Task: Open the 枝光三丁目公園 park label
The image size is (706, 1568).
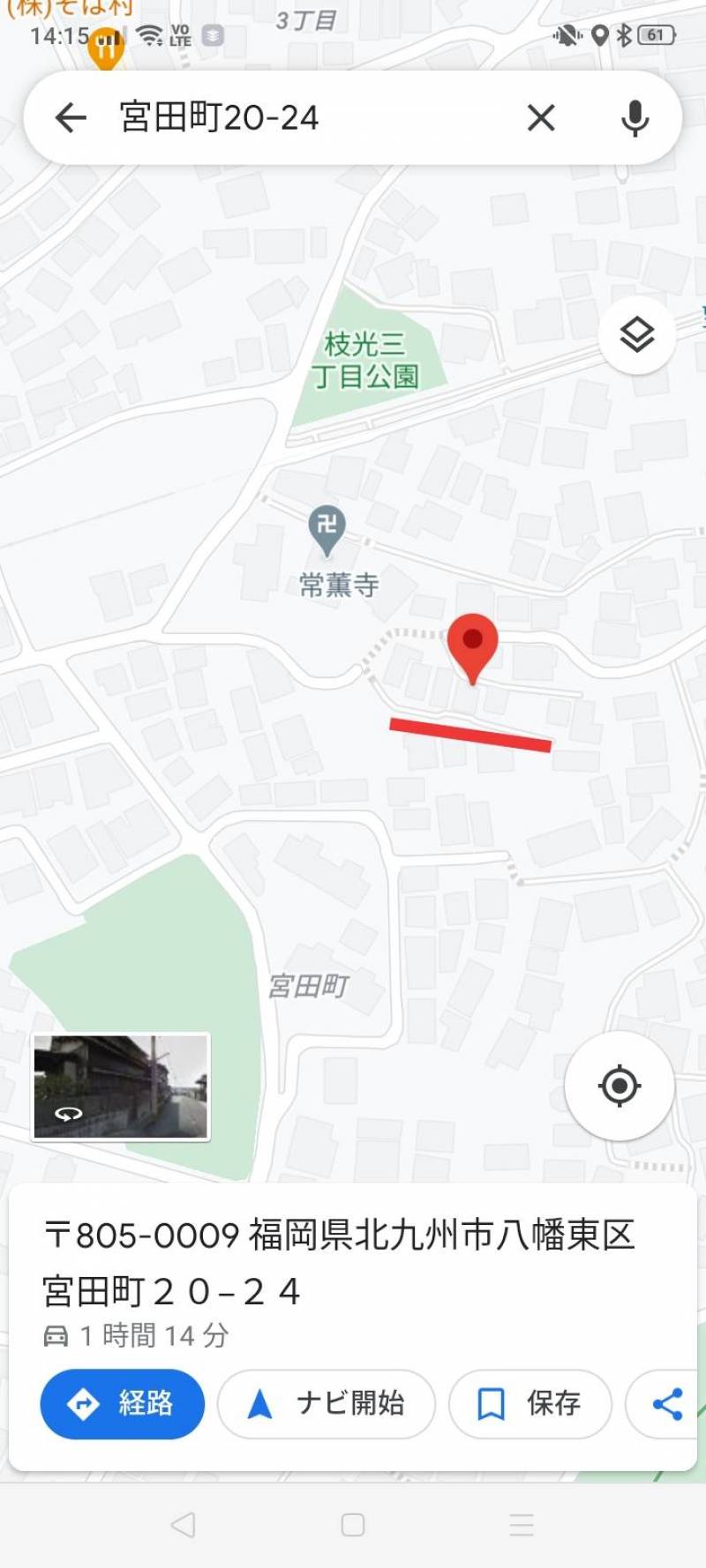Action: pos(364,360)
